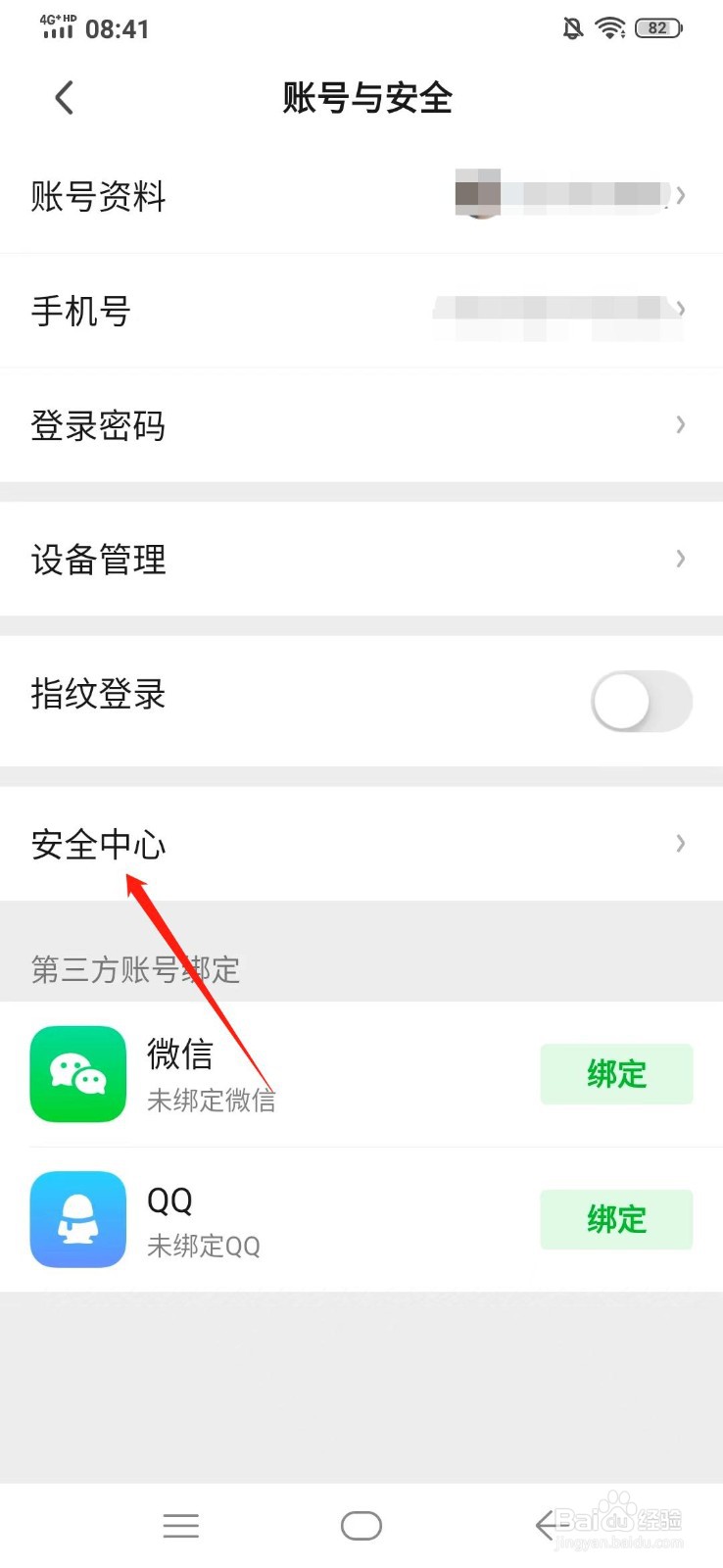Viewport: 723px width, 1568px height.
Task: Tap the back arrow at top left
Action: [63, 97]
